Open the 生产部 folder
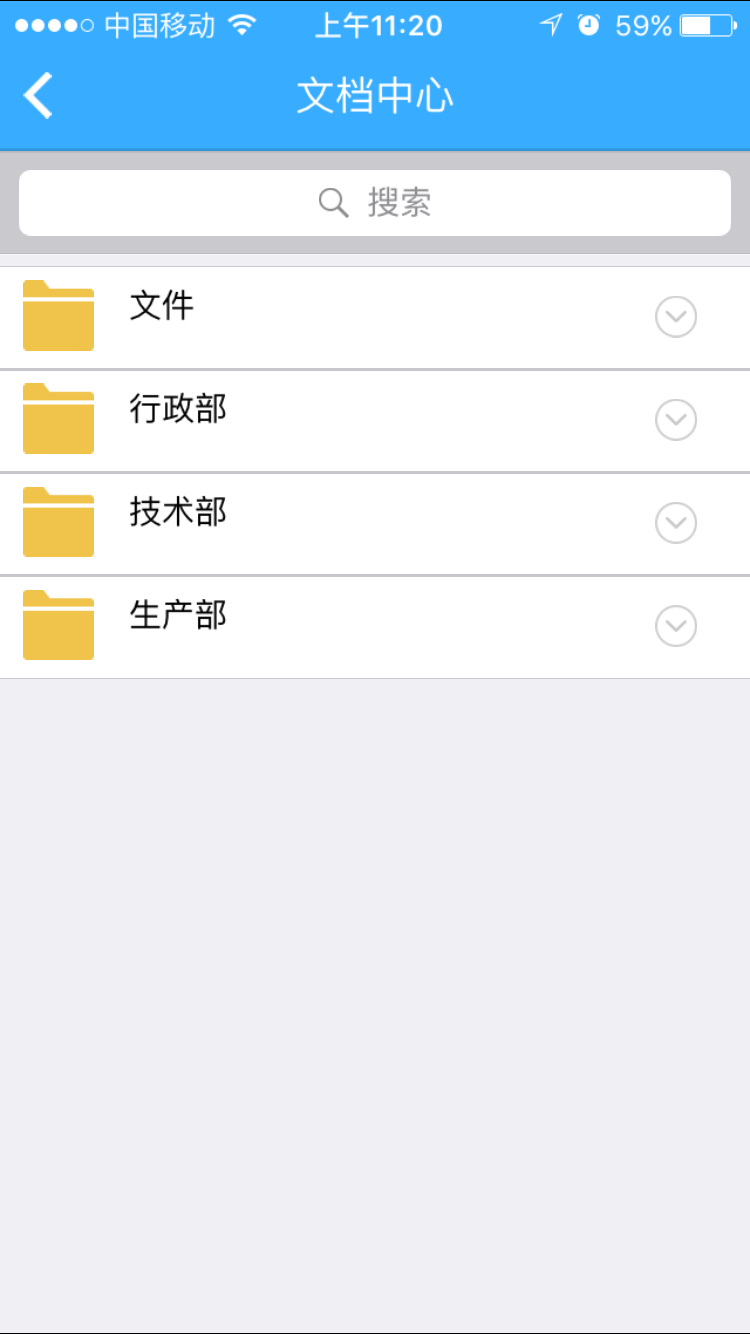Image resolution: width=750 pixels, height=1334 pixels. (375, 627)
